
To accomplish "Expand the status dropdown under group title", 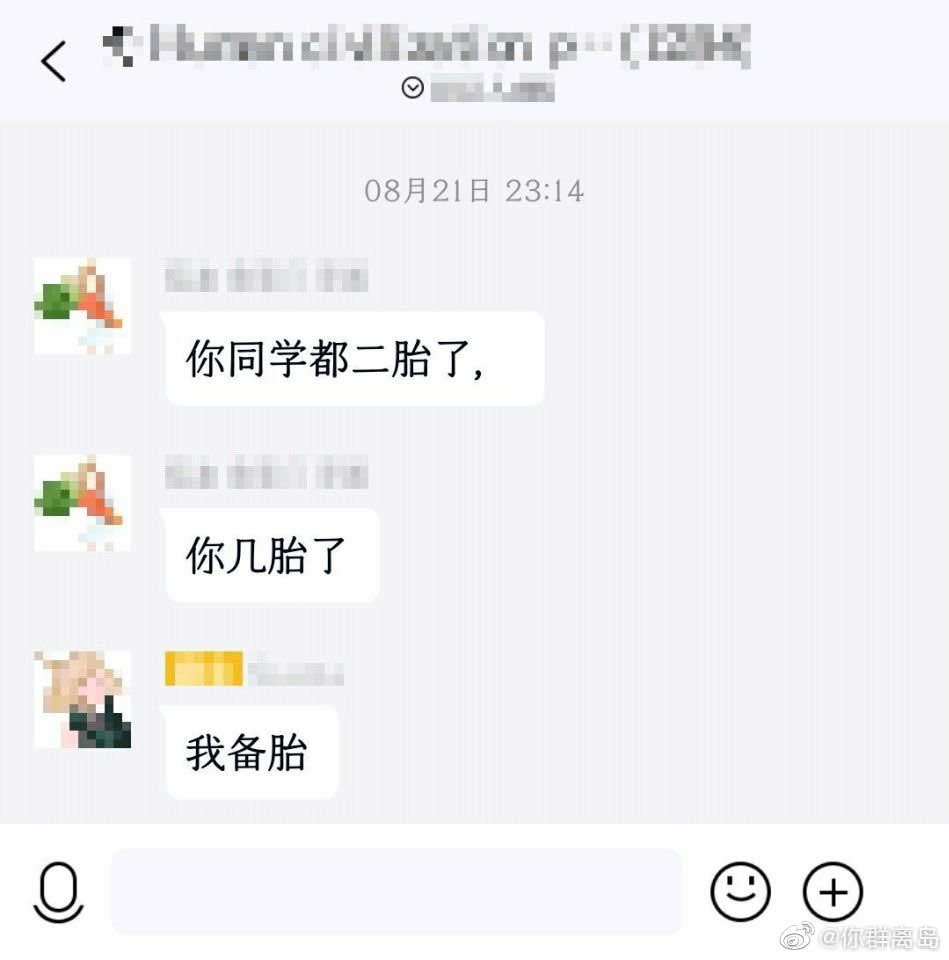I will click(x=412, y=89).
